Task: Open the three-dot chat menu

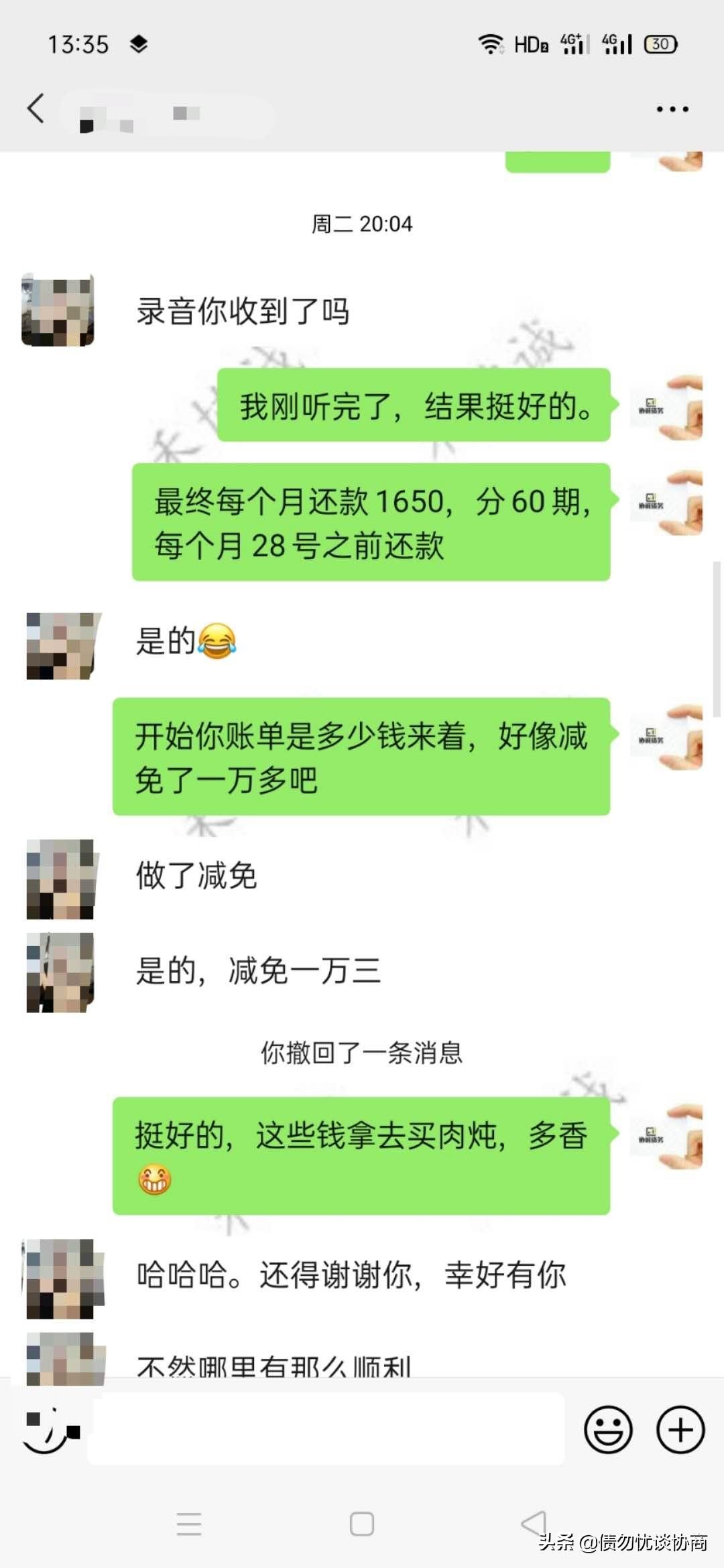Action: pyautogui.click(x=672, y=109)
